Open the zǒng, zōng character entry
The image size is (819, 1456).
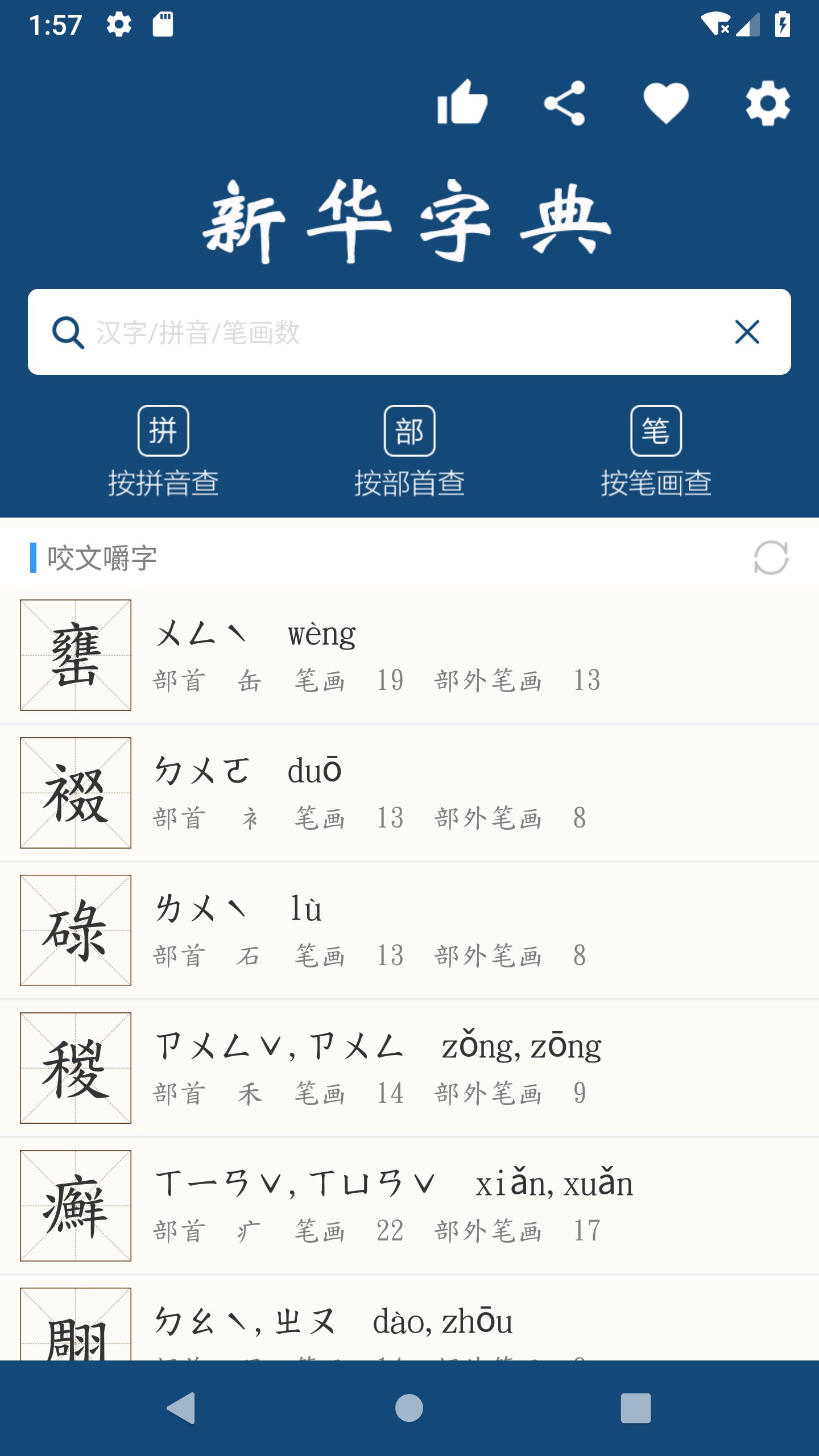click(409, 1068)
